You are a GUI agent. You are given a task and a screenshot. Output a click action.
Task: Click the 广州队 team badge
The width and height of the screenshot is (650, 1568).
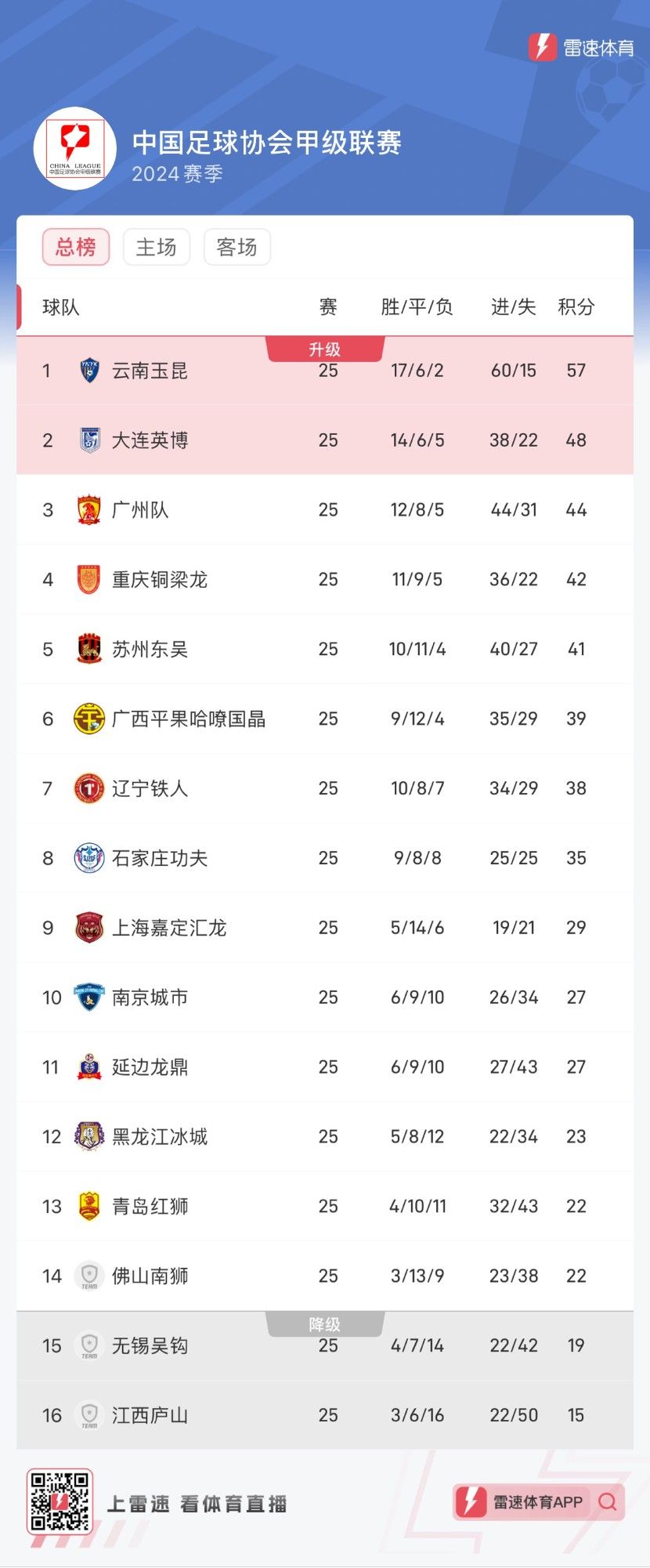(89, 509)
